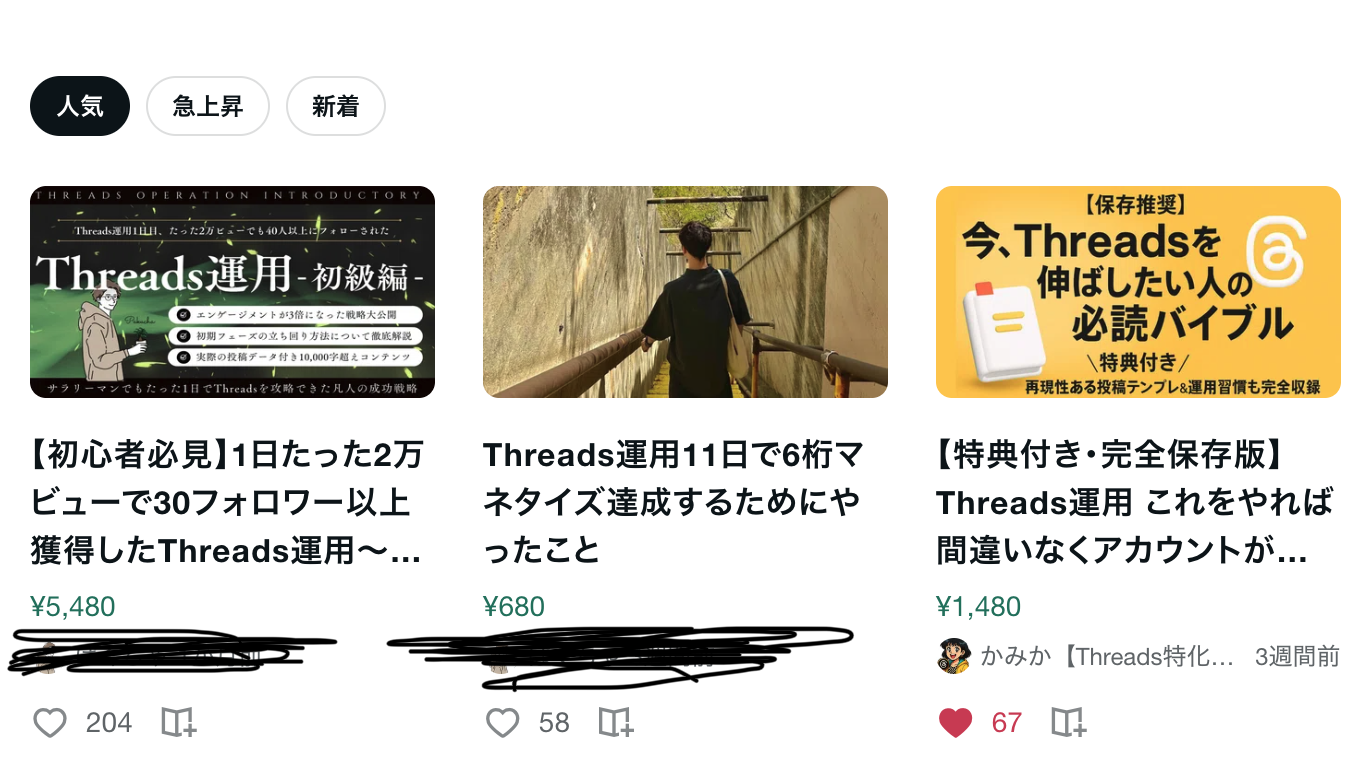The image size is (1362, 780).
Task: Open the 【初心者必見】 article title link
Action: pyautogui.click(x=228, y=502)
